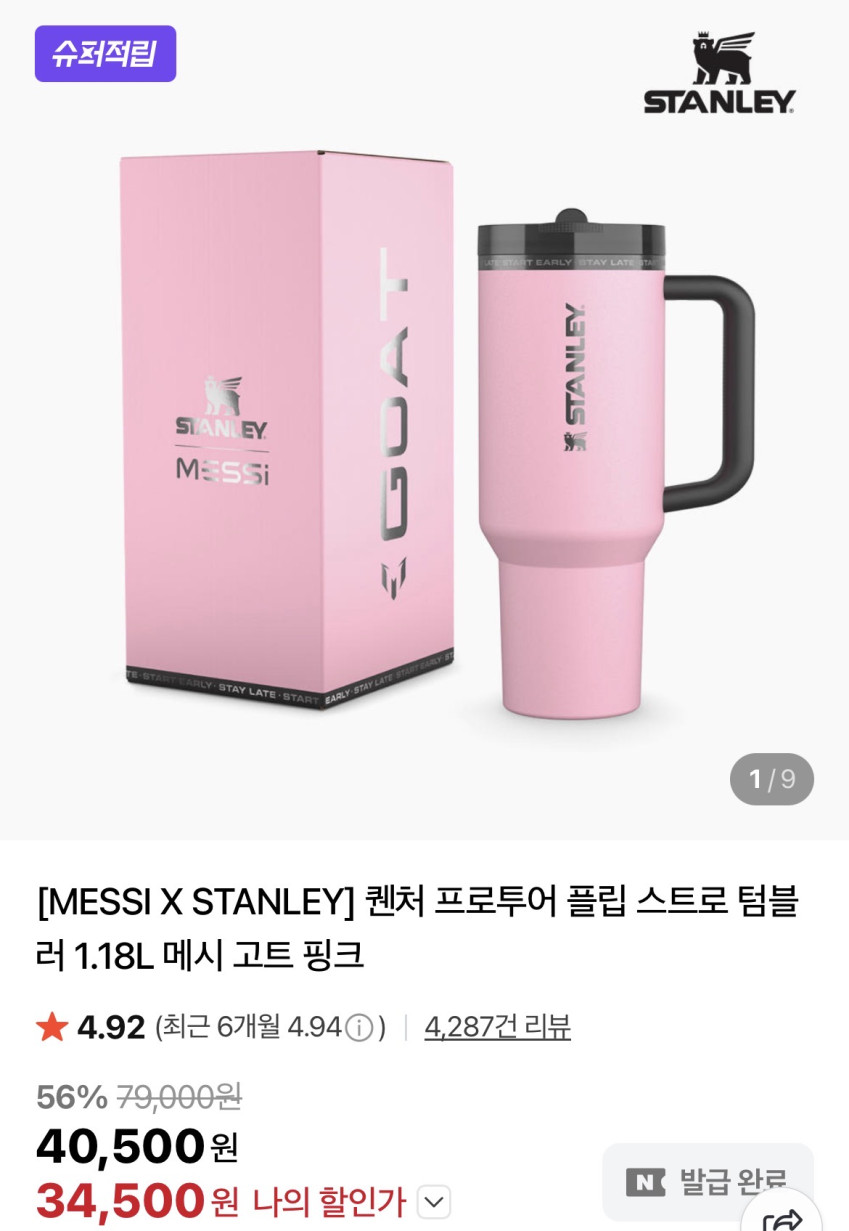Open the 4,287건 리뷰 reviews link

tap(497, 1027)
